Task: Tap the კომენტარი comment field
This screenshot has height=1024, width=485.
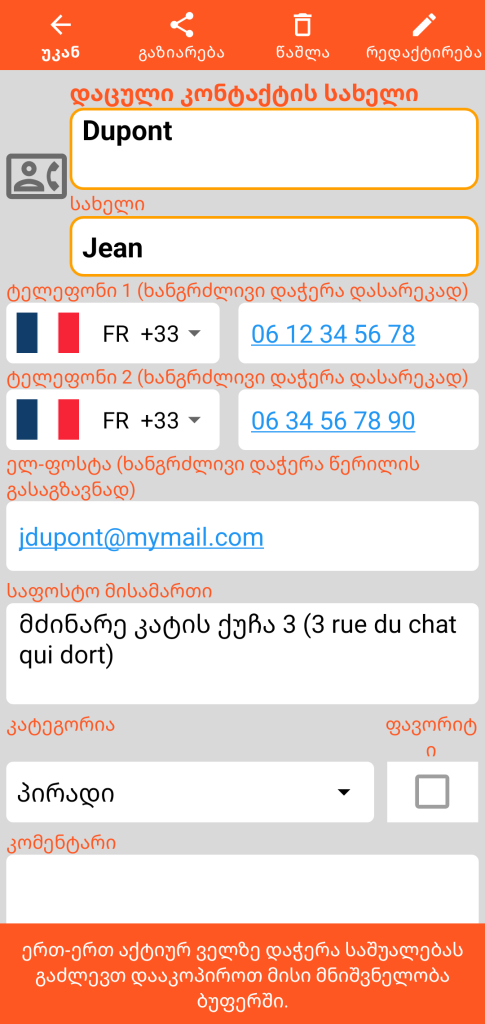Action: 242,889
